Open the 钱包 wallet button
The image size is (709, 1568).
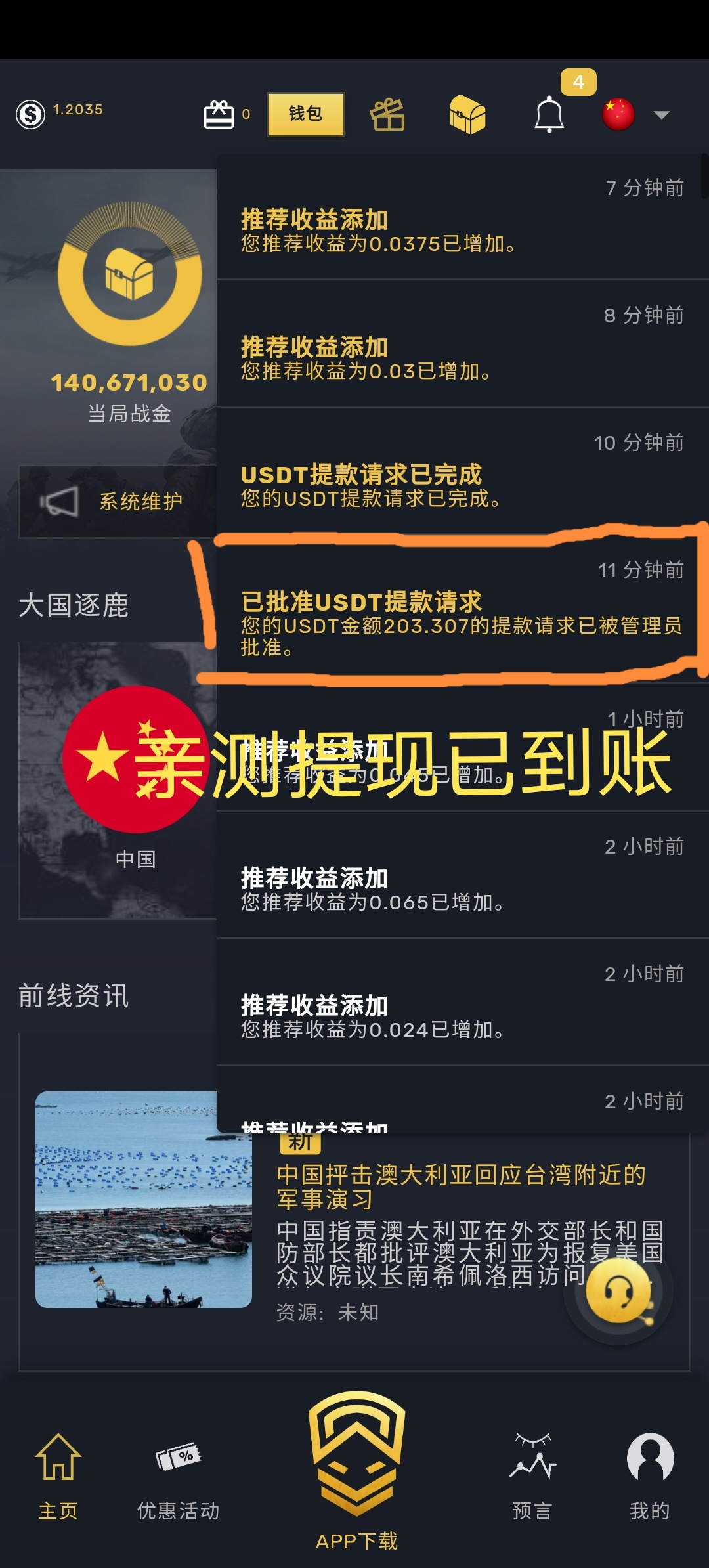click(x=305, y=114)
